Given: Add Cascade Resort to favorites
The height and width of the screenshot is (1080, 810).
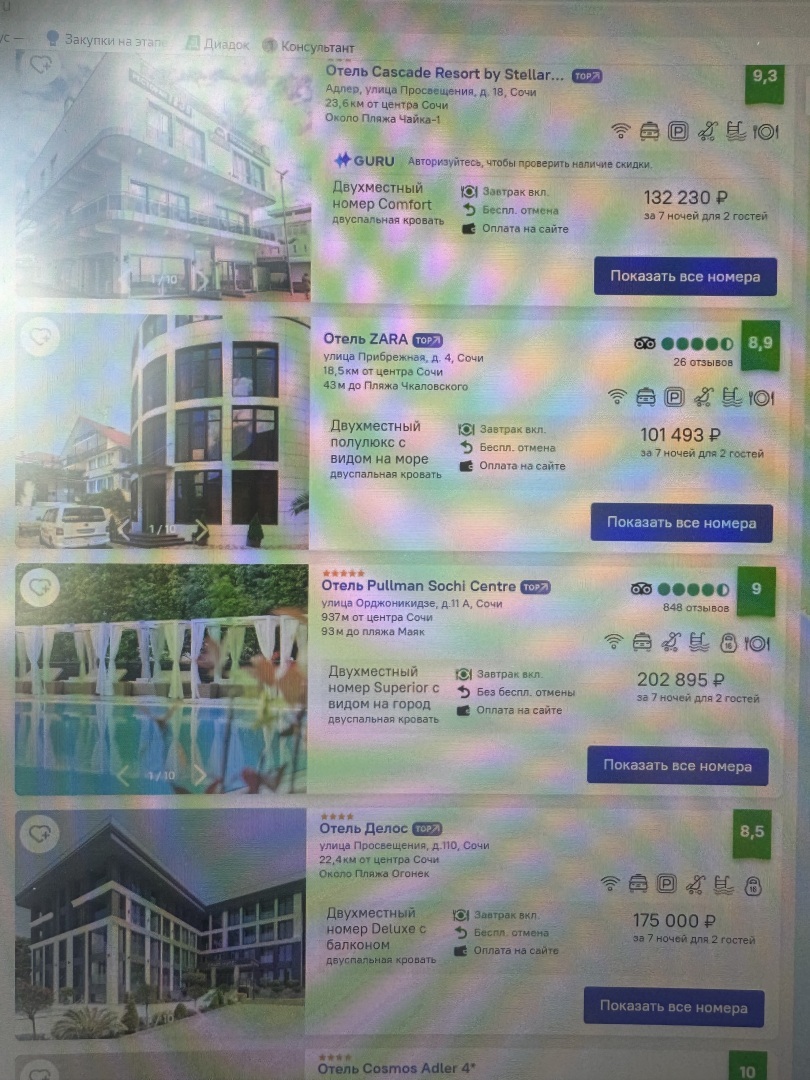Looking at the screenshot, I should (40, 65).
